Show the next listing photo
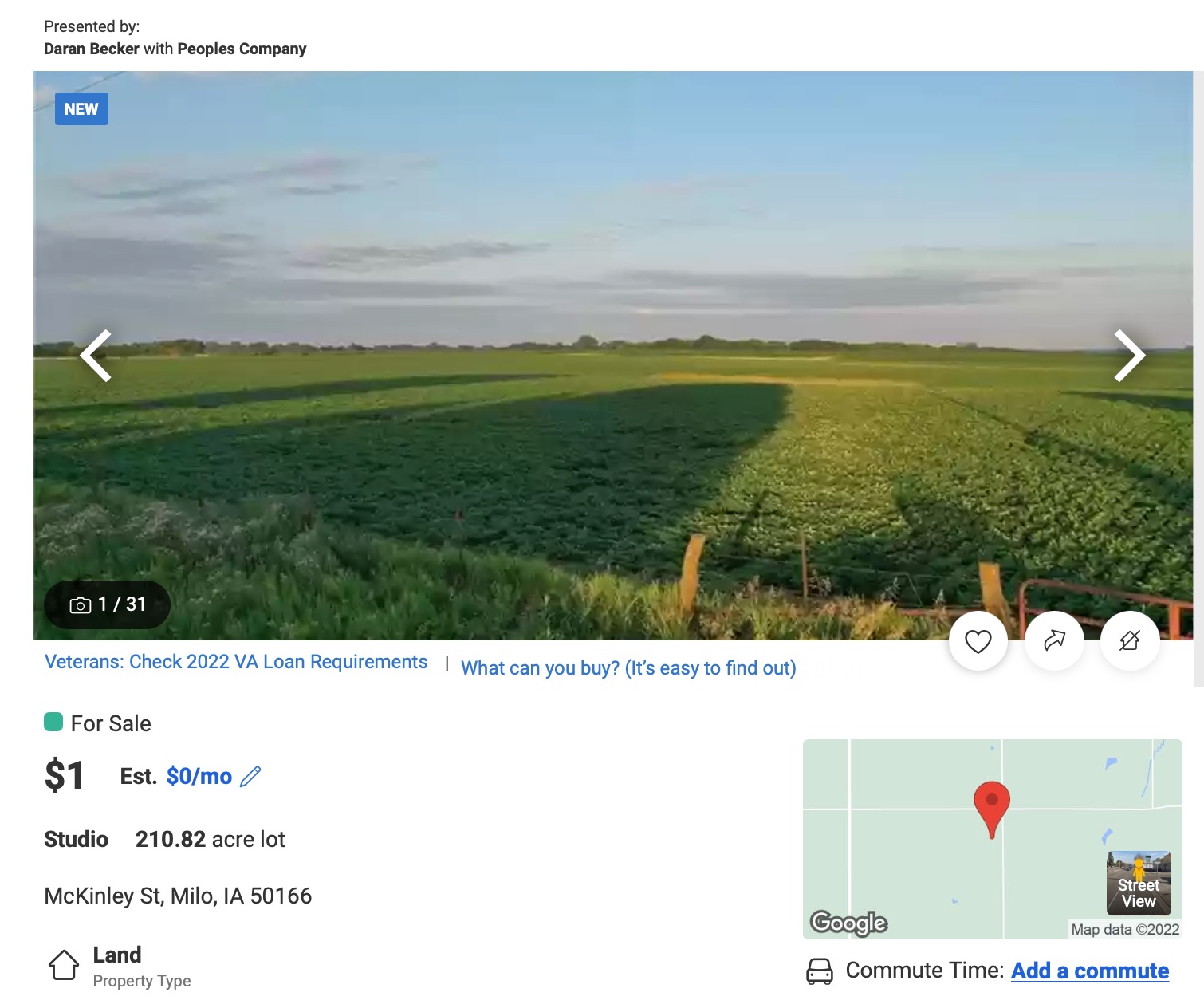 (x=1128, y=356)
